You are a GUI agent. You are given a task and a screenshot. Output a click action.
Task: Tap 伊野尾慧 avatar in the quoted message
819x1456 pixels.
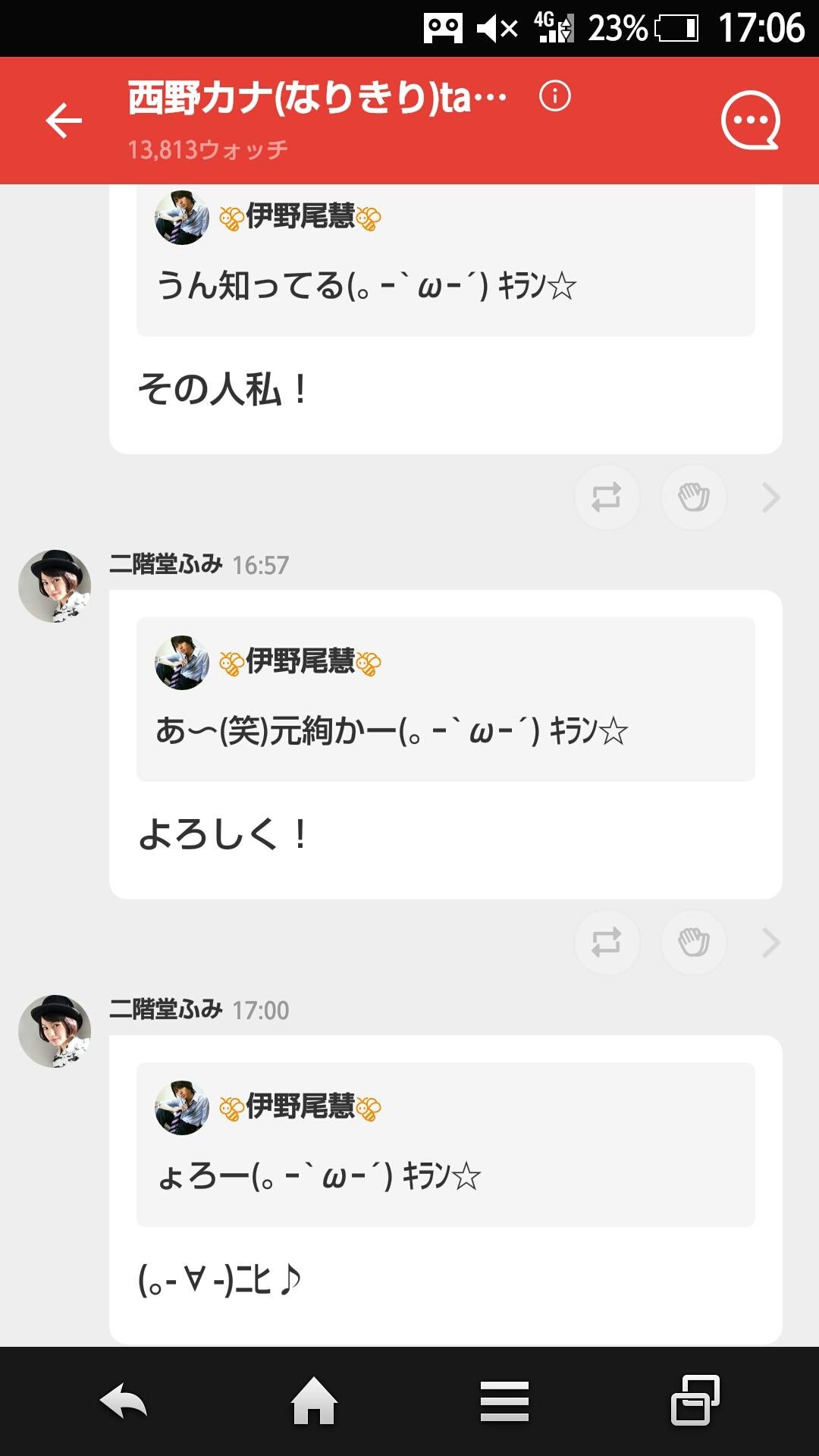[182, 661]
